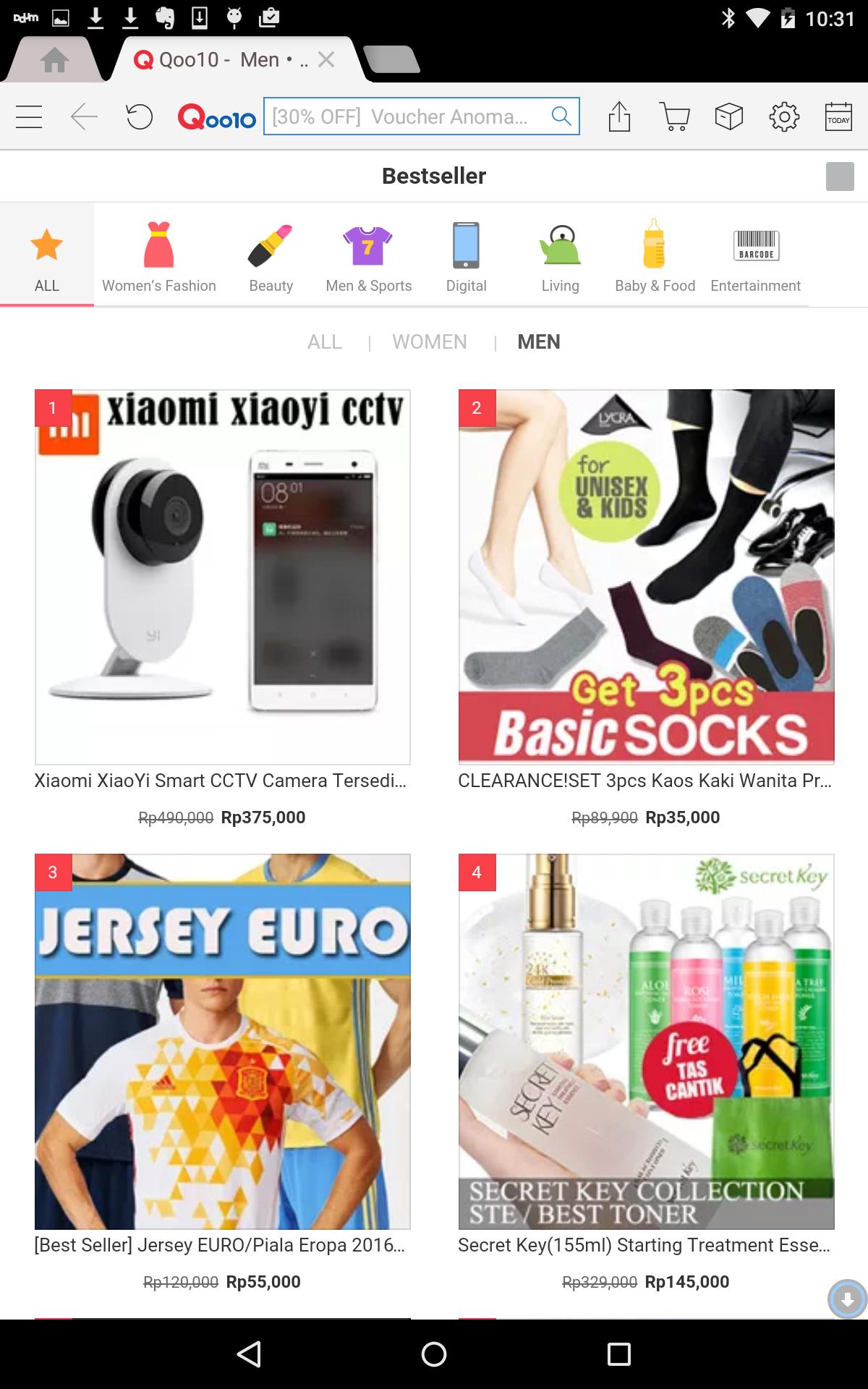Screen dimensions: 868x1389
Task: Tap the voucher search field
Action: point(405,116)
